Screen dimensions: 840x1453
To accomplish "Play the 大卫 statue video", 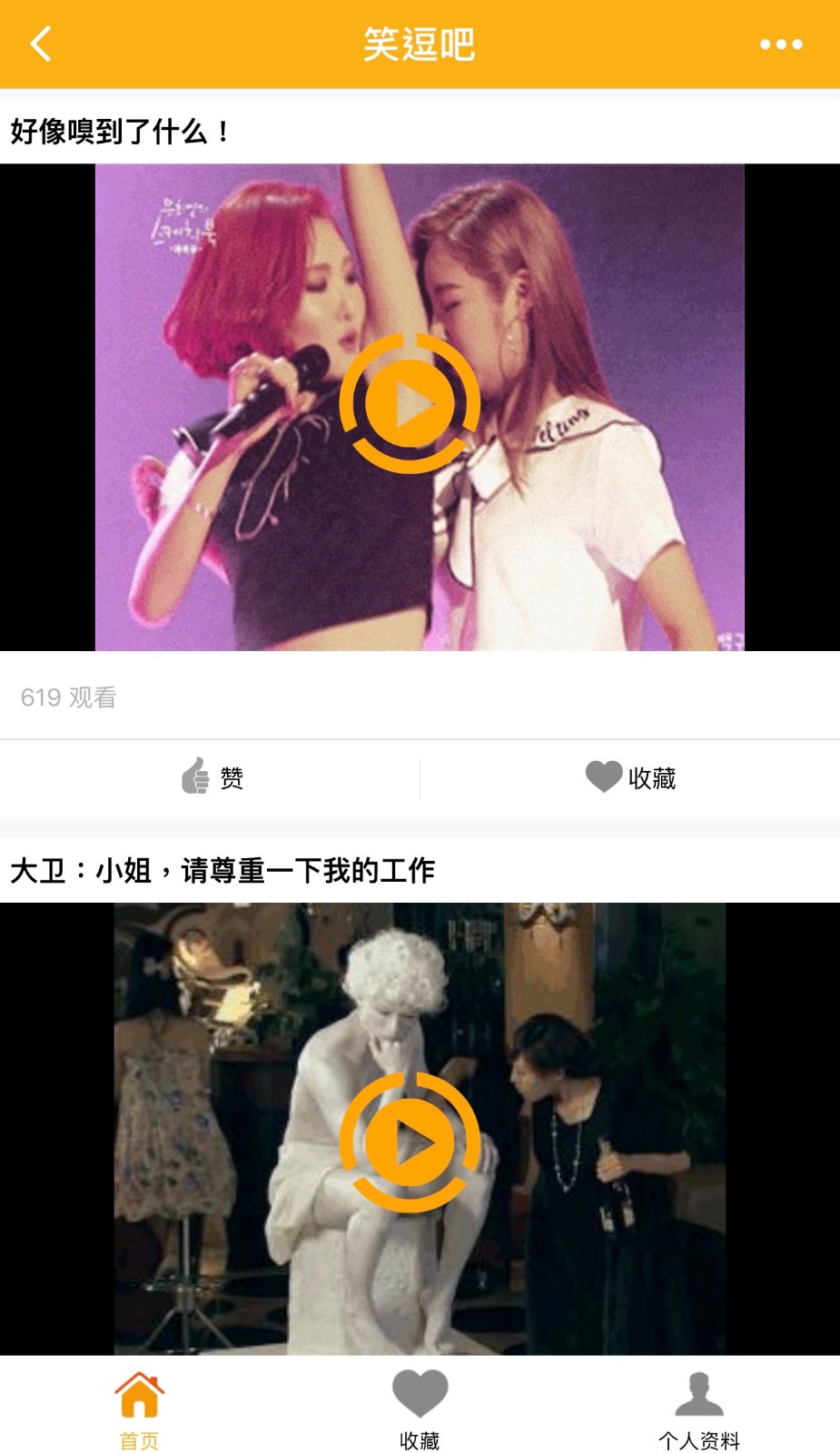I will click(x=410, y=1142).
